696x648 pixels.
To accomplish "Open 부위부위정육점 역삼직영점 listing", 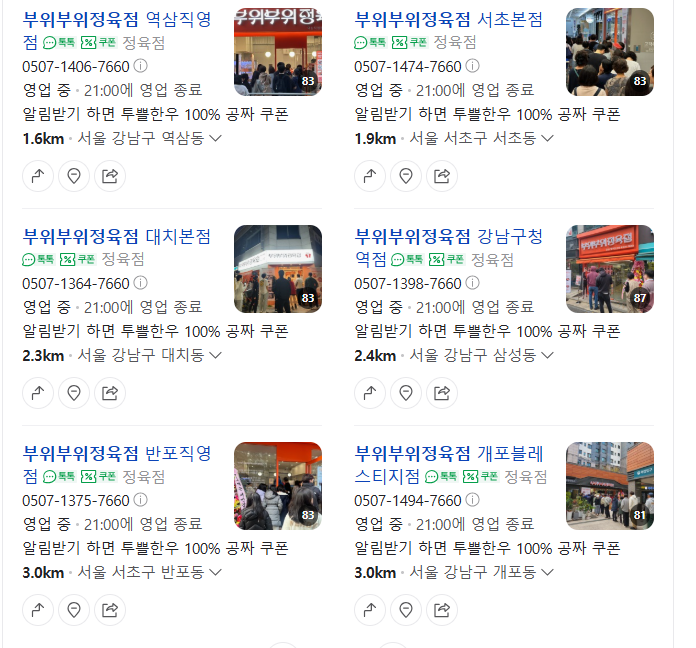I will 116,20.
